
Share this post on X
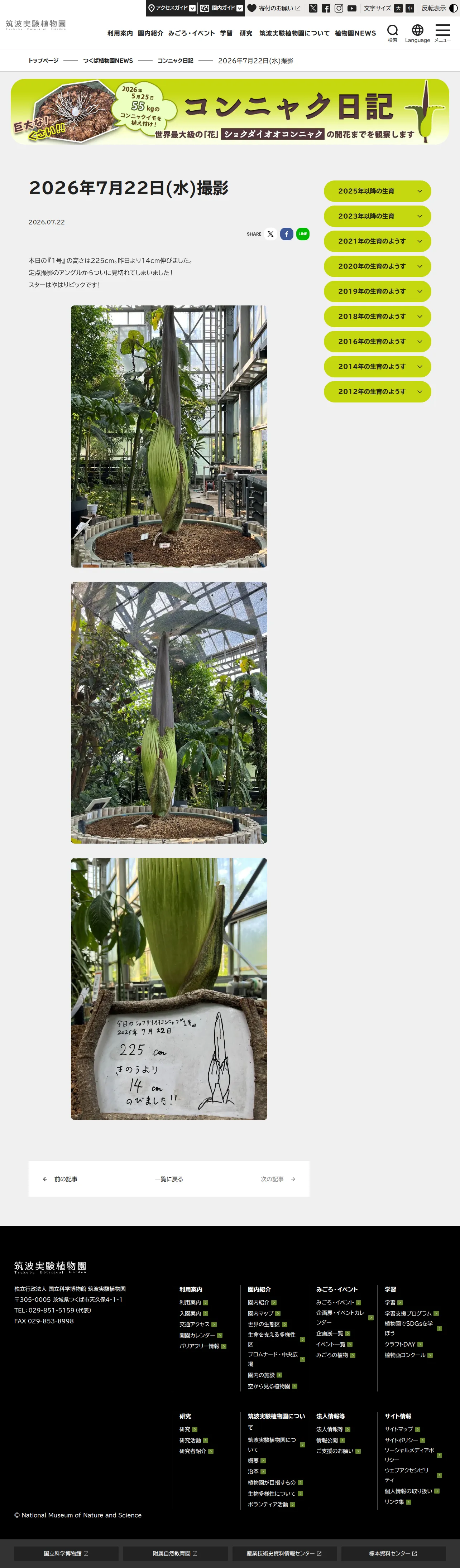point(270,234)
